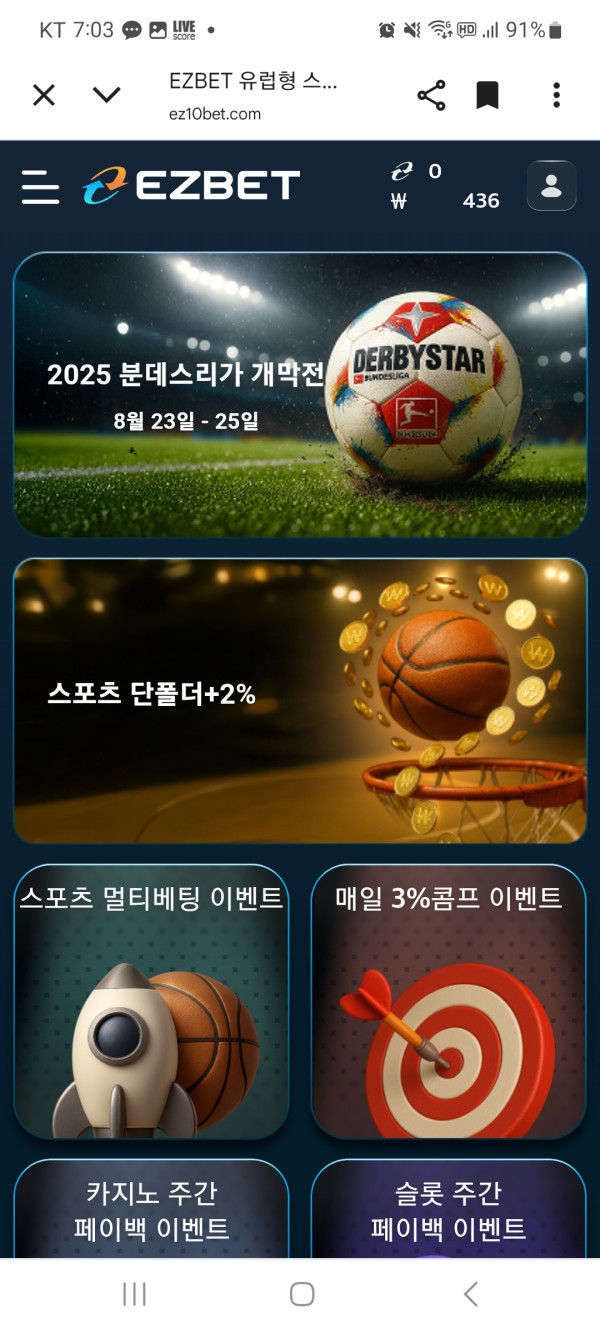Close the browser tab
Viewport: 600px width, 1333px height.
point(43,95)
